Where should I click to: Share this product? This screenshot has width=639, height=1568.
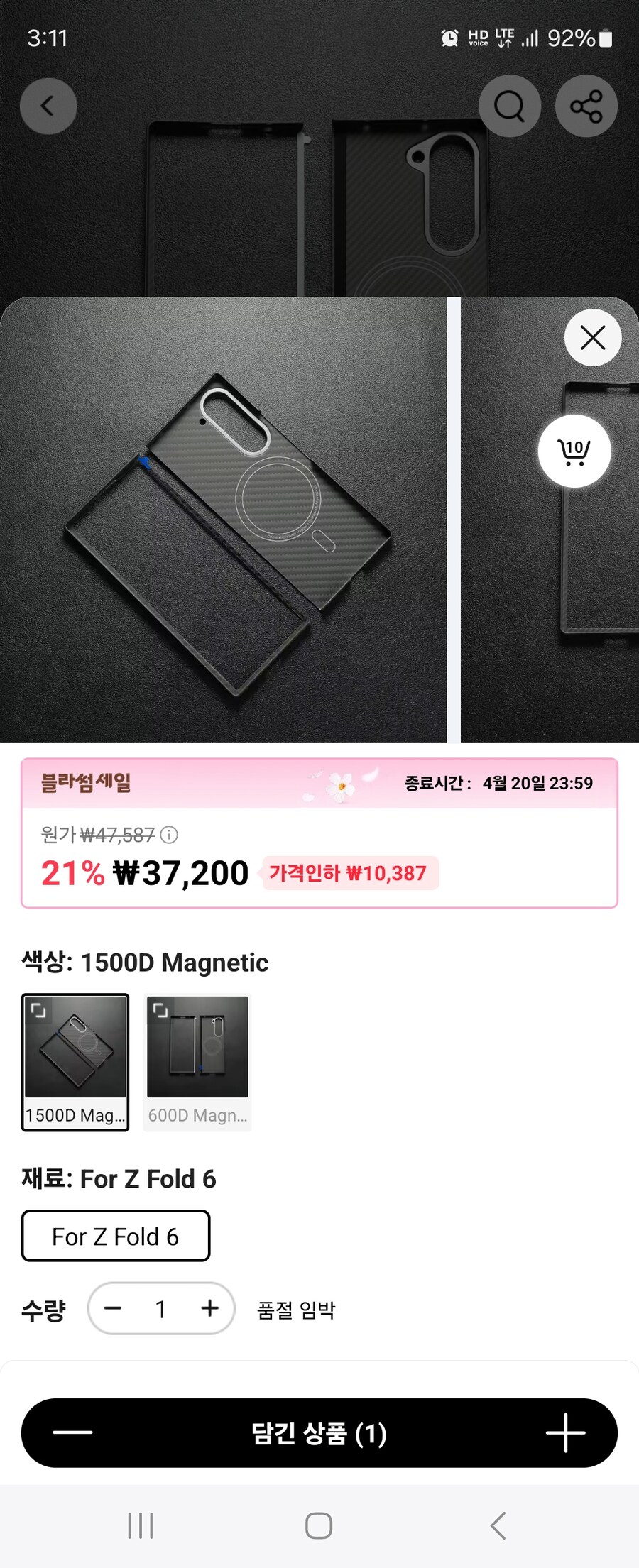586,106
